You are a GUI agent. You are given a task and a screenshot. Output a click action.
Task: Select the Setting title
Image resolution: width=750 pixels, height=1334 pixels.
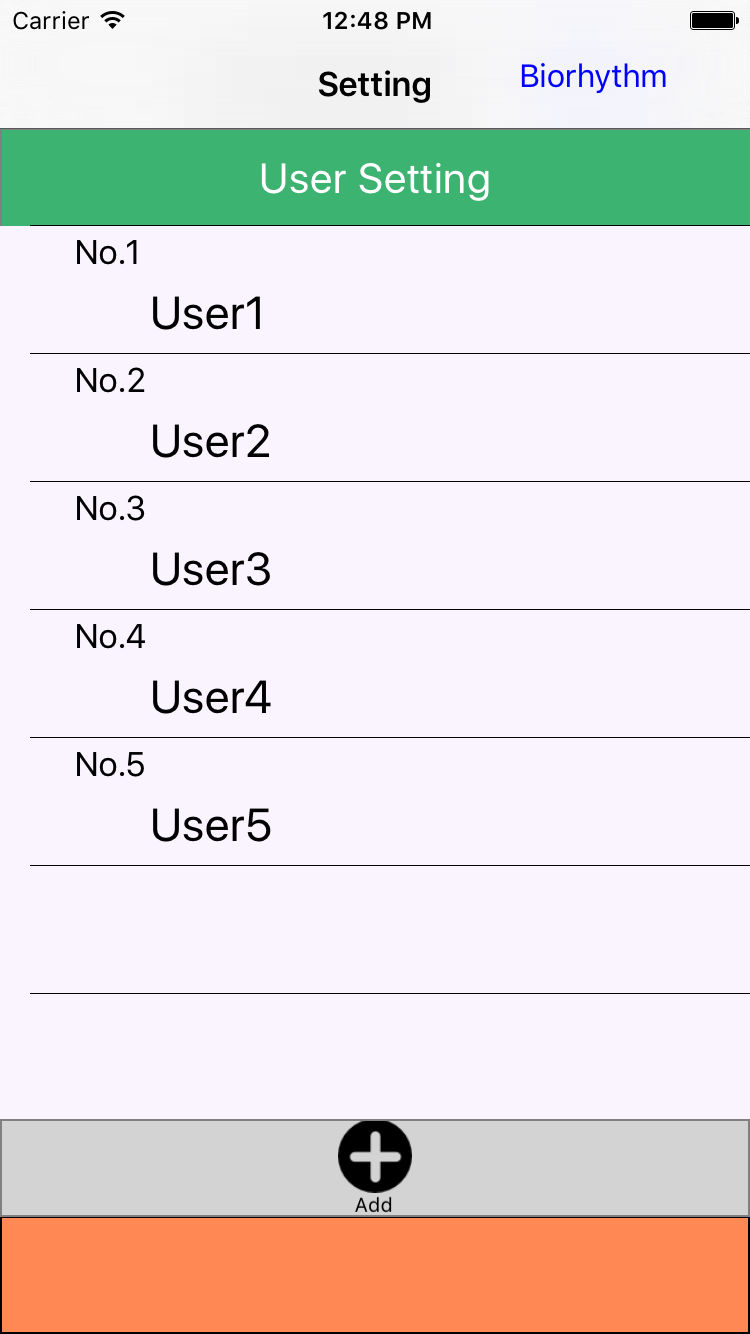(375, 85)
